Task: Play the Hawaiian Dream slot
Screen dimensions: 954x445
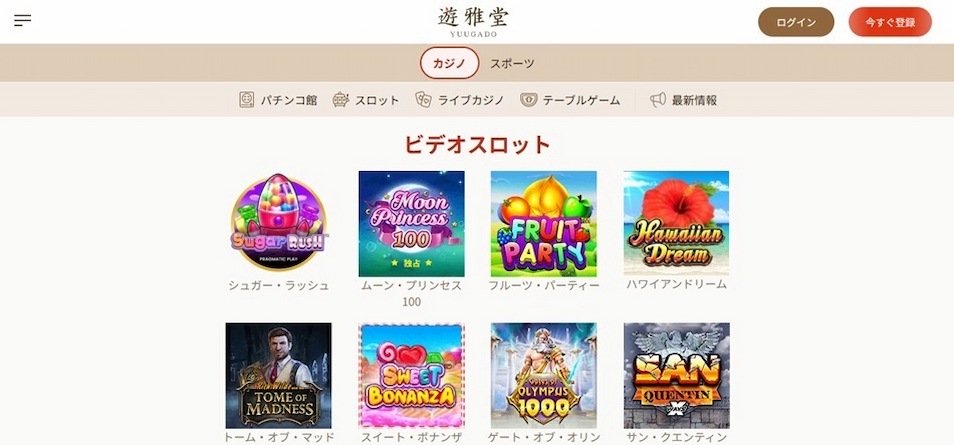Action: click(x=676, y=224)
